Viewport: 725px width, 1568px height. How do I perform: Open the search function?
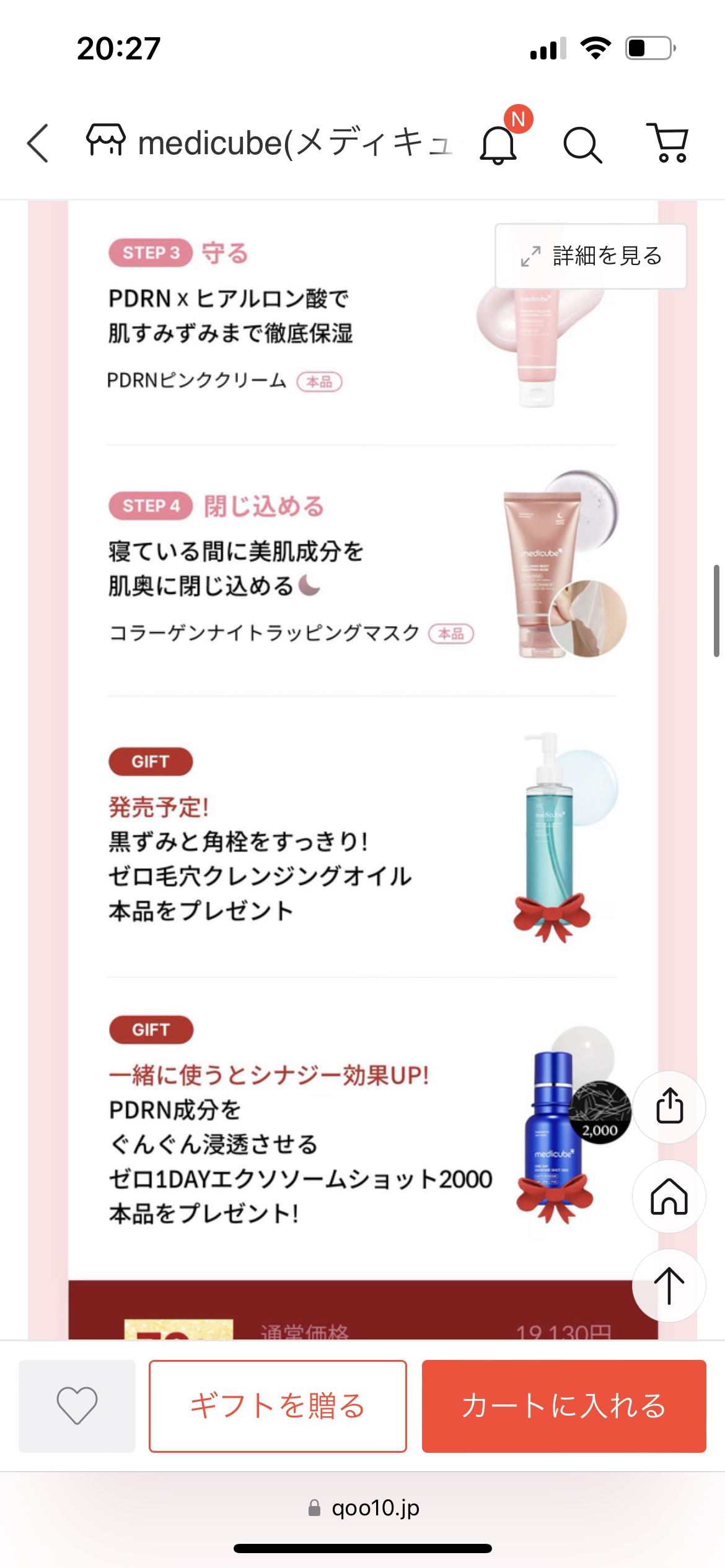click(583, 144)
